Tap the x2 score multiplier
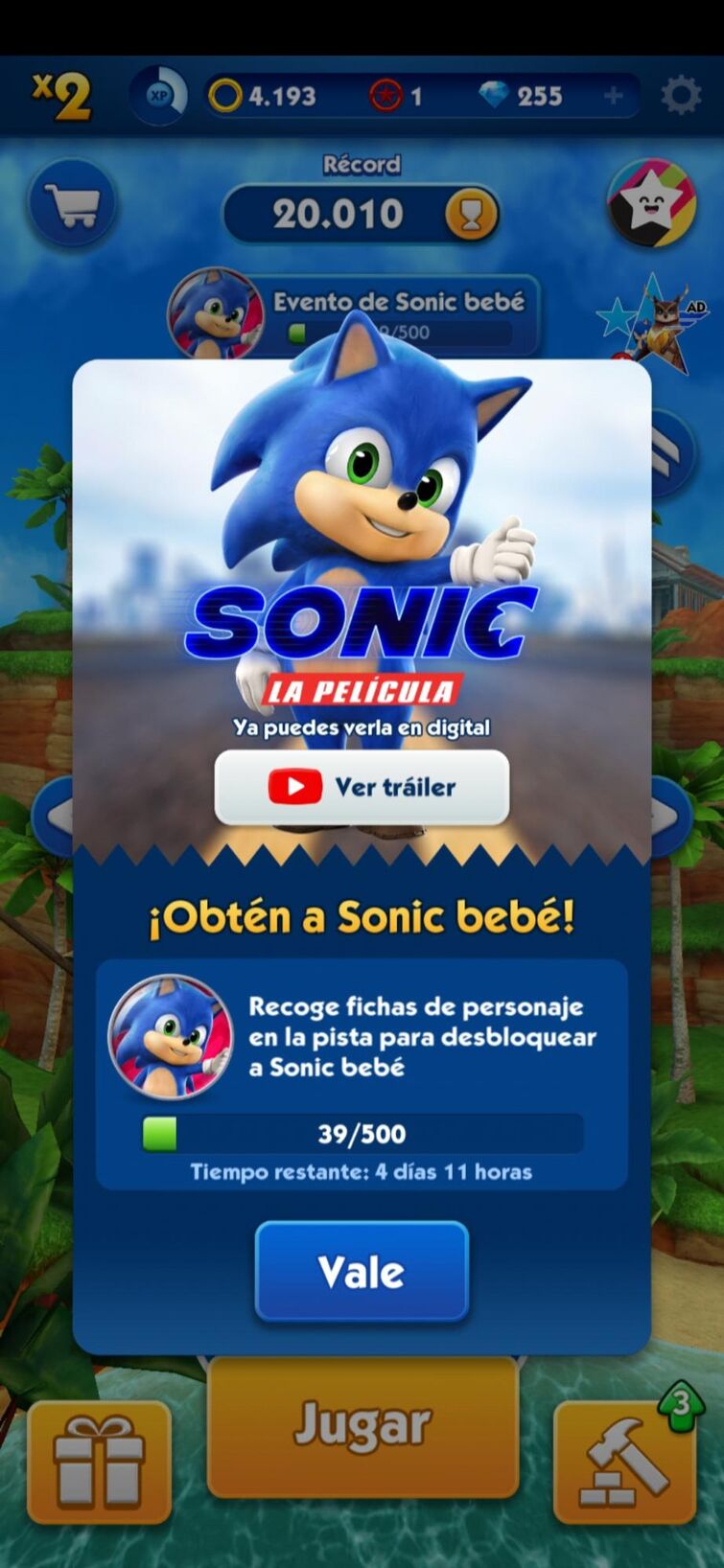Screen dimensions: 724x1568 pyautogui.click(x=62, y=96)
